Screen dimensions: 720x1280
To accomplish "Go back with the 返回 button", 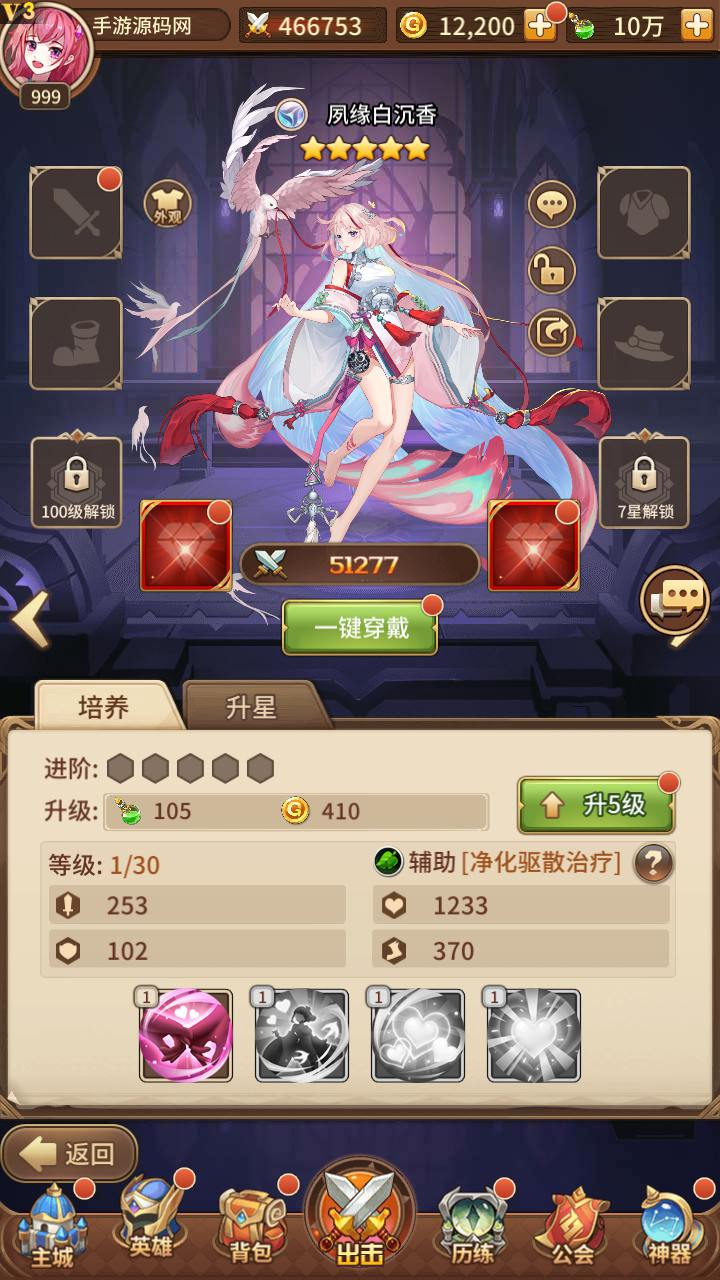I will pyautogui.click(x=70, y=1154).
